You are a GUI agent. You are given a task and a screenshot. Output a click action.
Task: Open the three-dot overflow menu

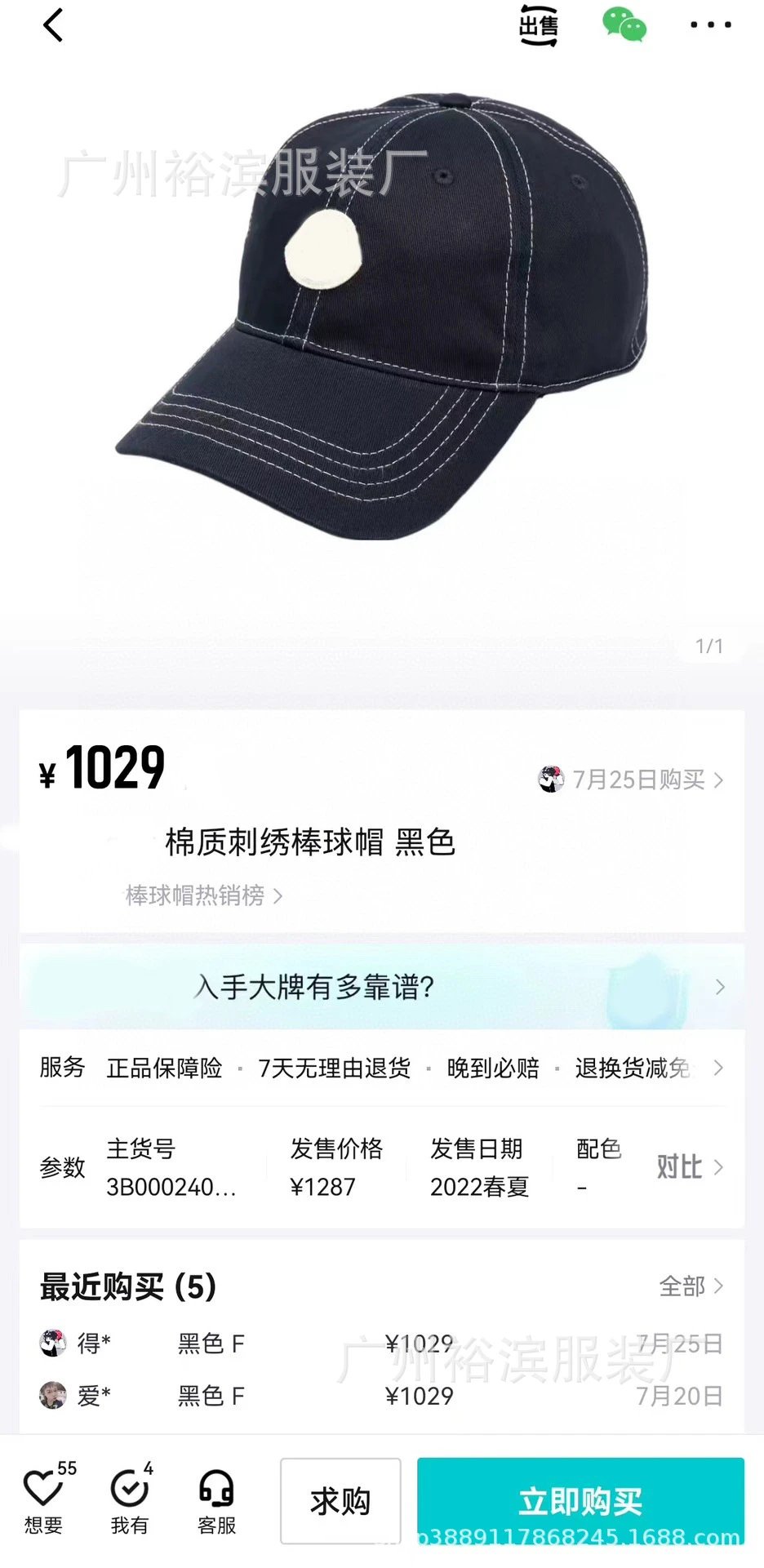(710, 25)
